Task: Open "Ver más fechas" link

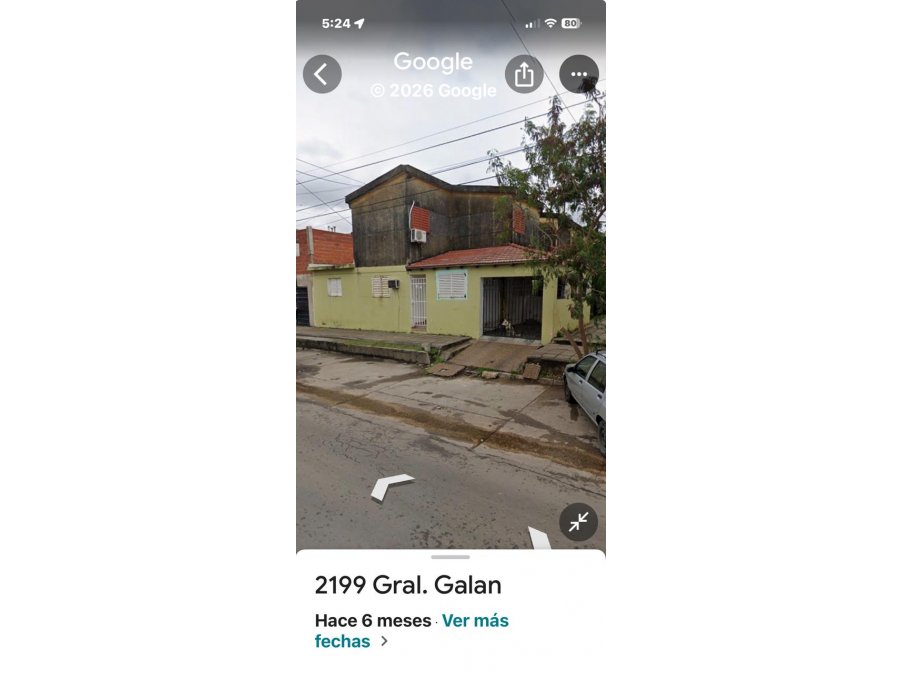Action: click(475, 621)
